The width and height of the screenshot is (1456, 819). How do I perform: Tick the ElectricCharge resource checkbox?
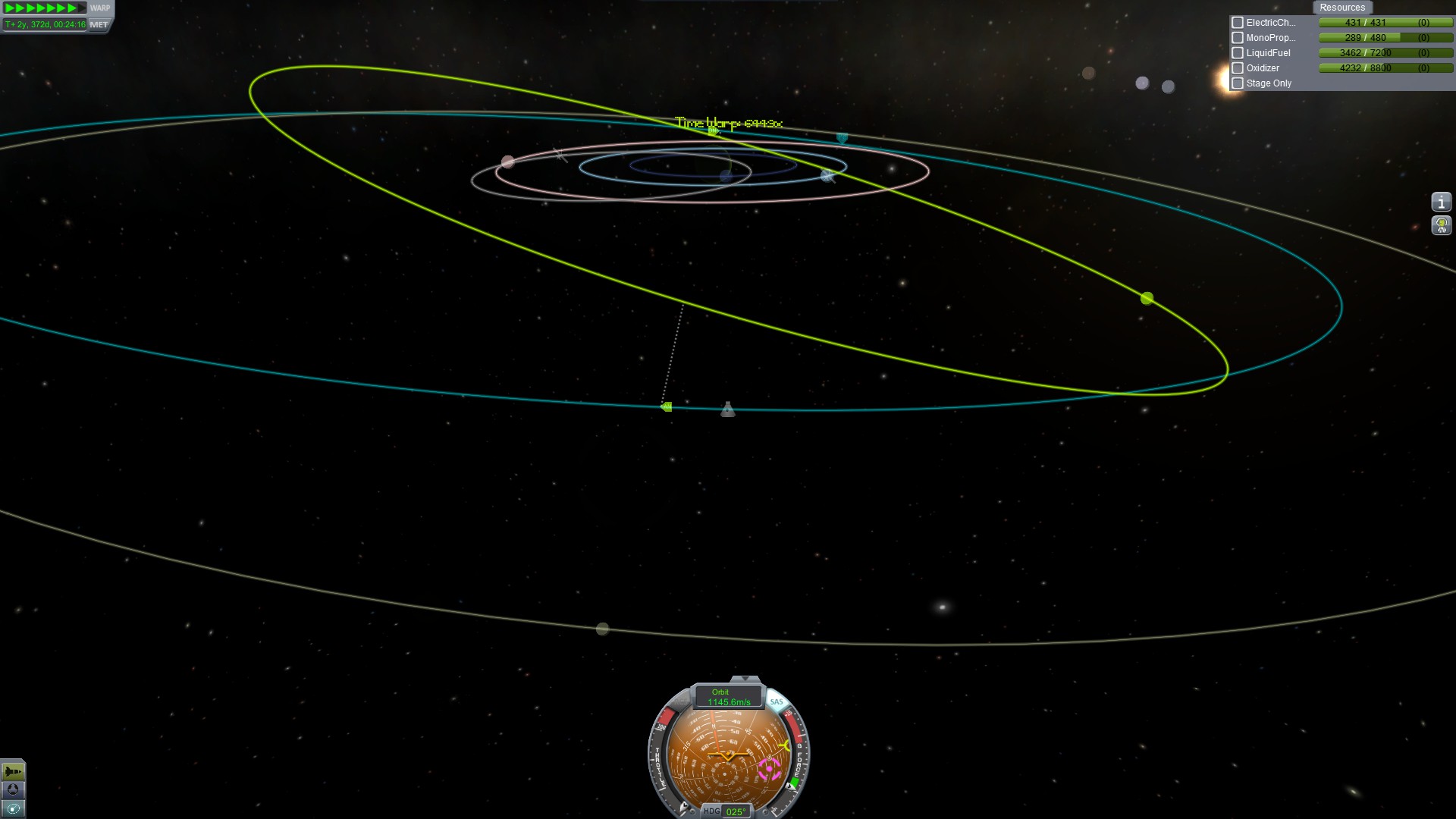click(1238, 23)
